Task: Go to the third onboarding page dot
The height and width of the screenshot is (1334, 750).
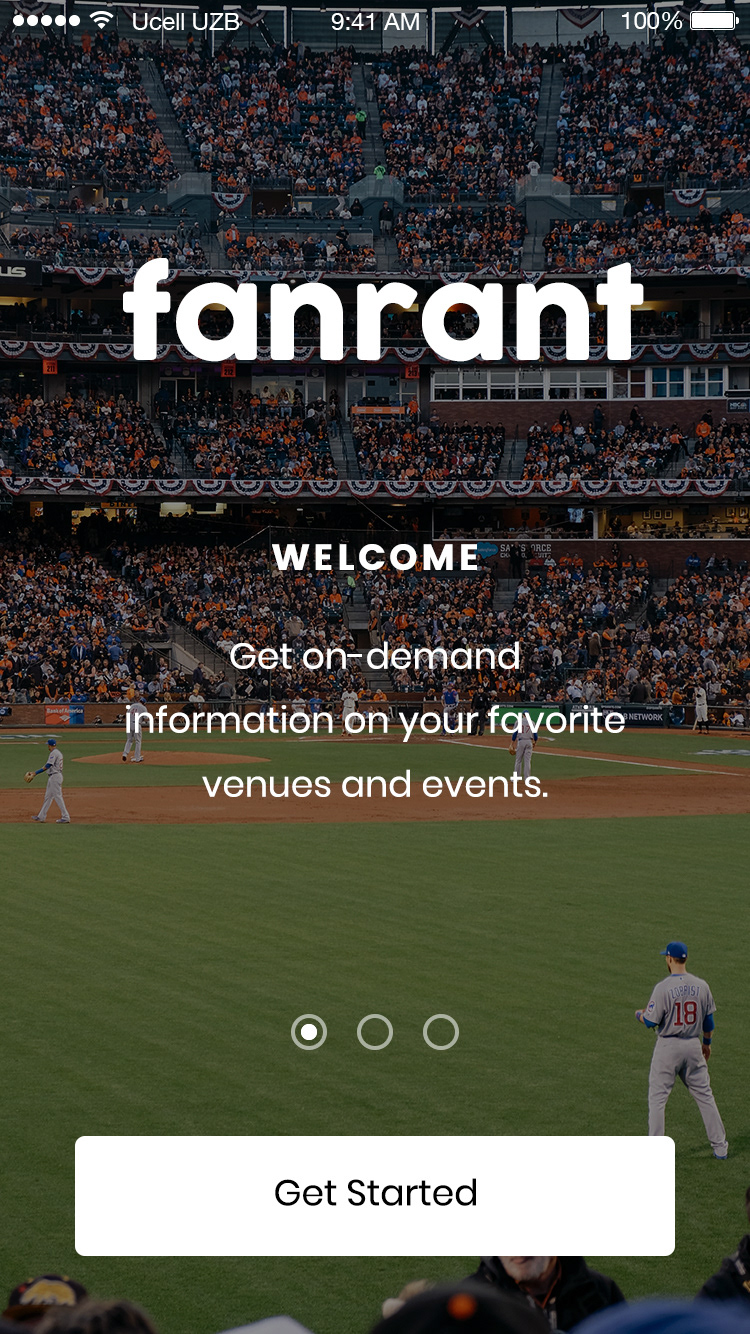Action: pyautogui.click(x=441, y=1032)
